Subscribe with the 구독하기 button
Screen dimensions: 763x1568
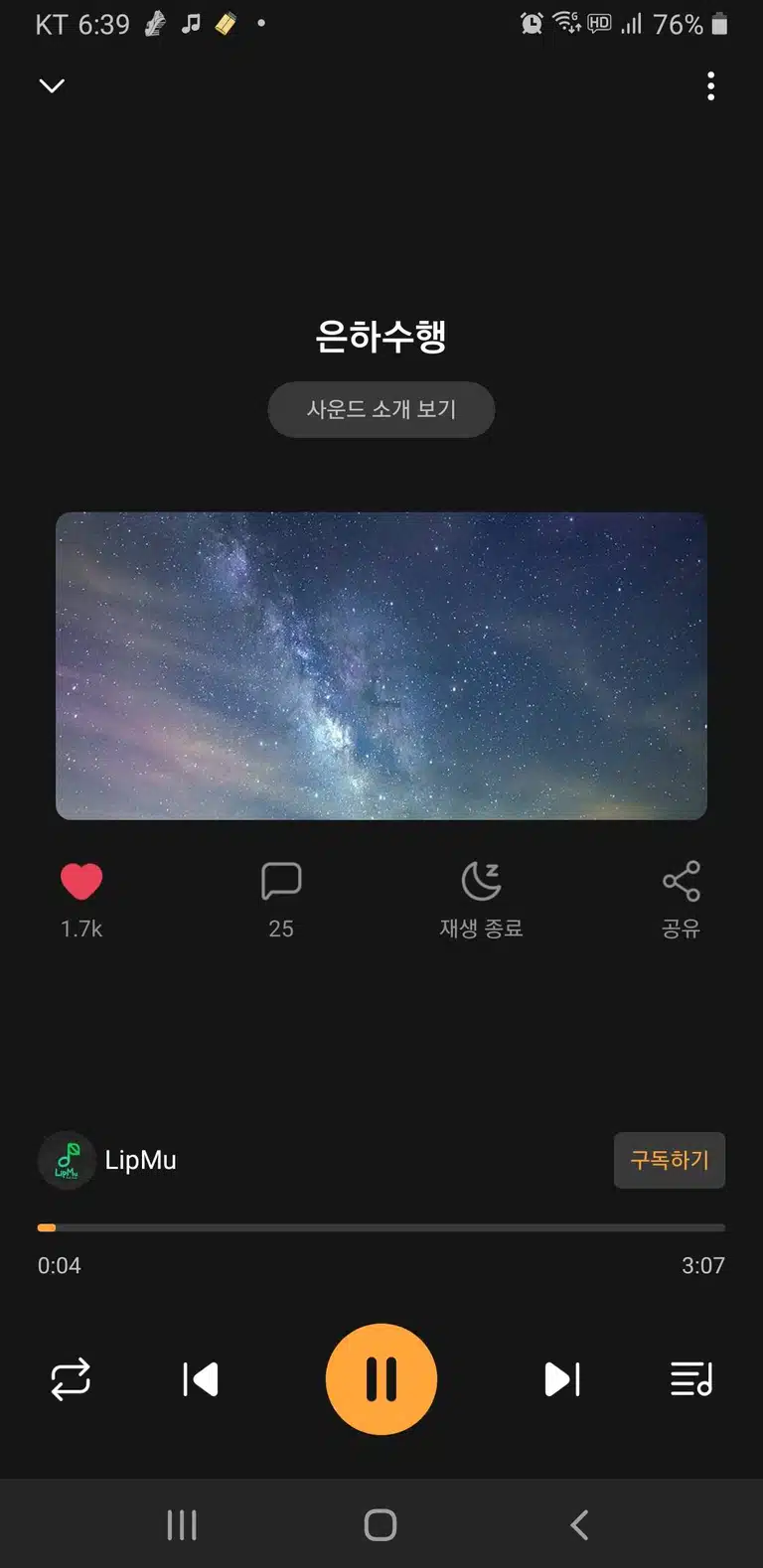pos(670,1160)
